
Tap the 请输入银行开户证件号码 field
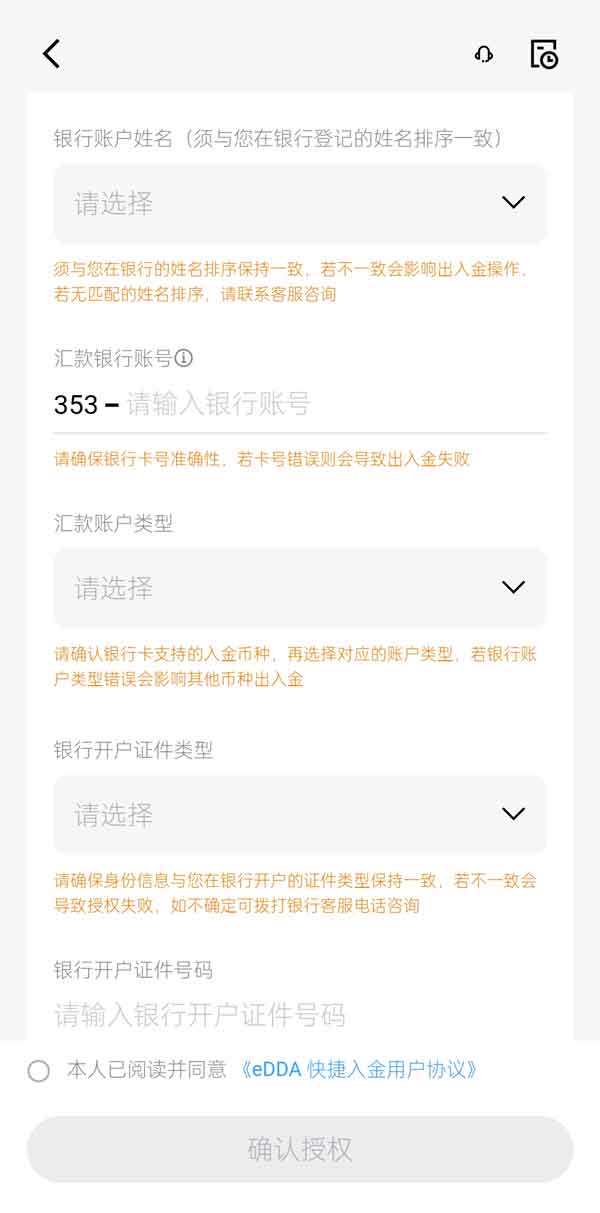(x=300, y=1016)
